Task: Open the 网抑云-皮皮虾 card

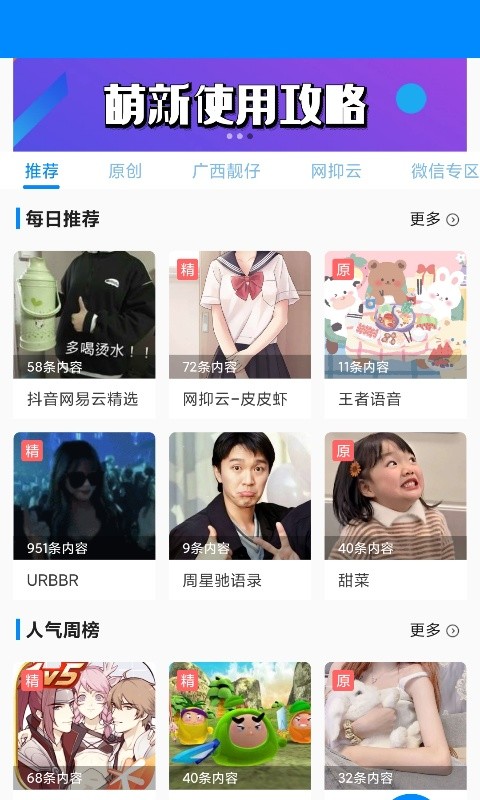Action: pos(240,335)
